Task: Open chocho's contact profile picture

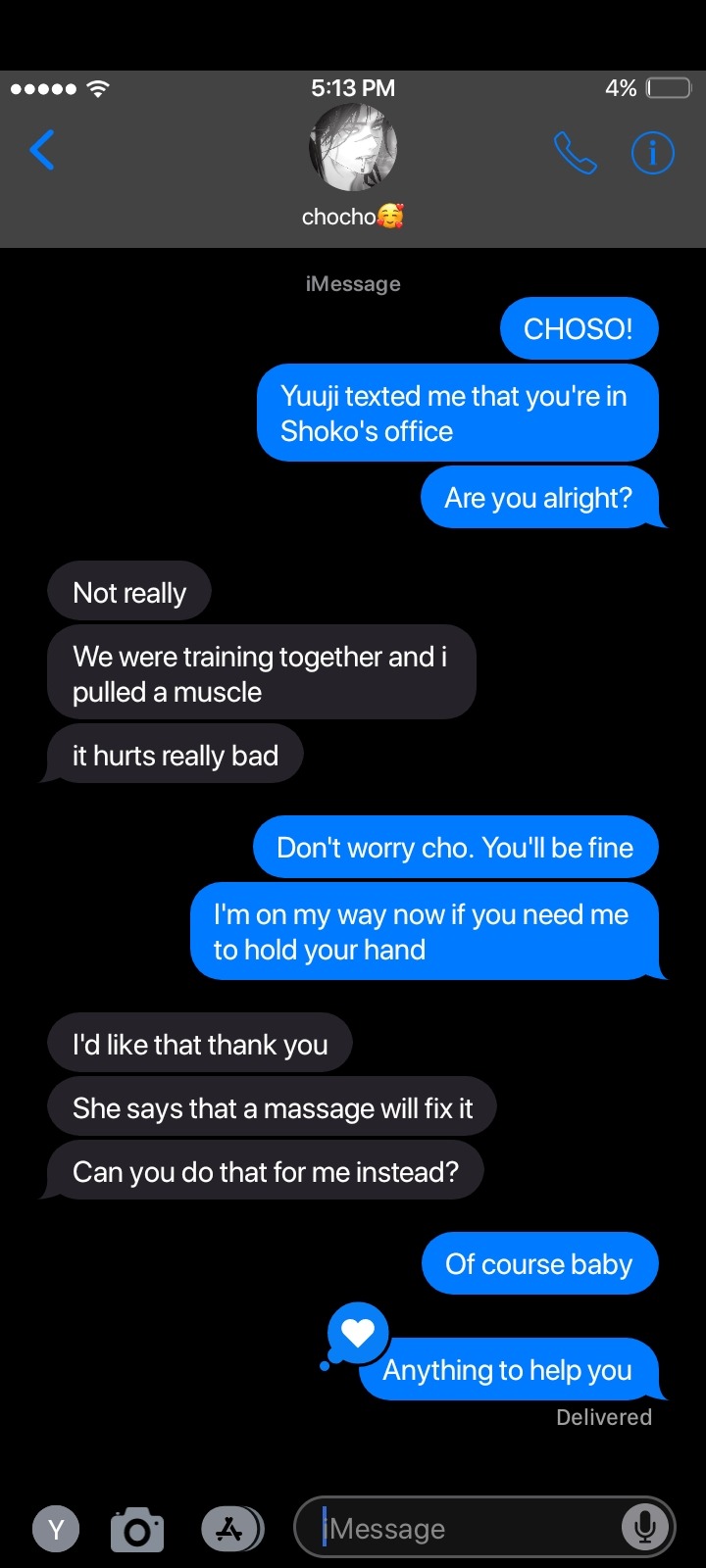Action: (x=353, y=149)
